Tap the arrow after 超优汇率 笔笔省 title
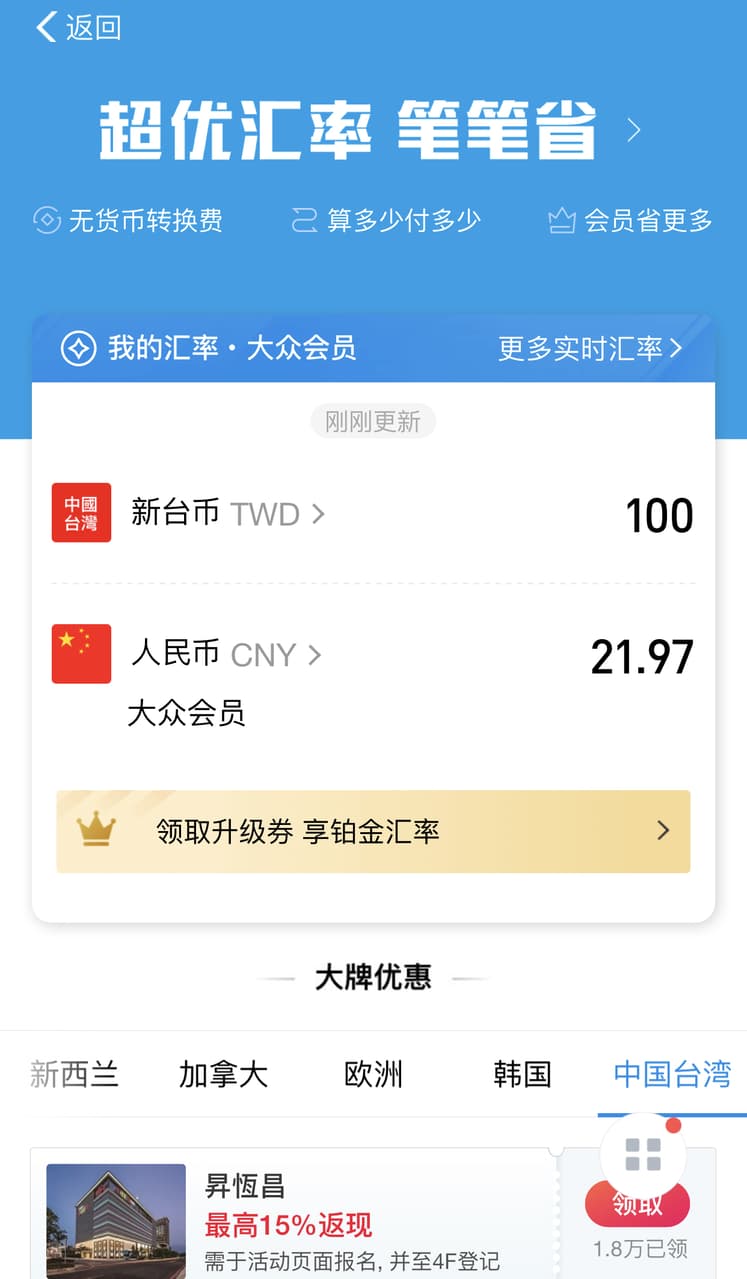747x1279 pixels. tap(633, 129)
